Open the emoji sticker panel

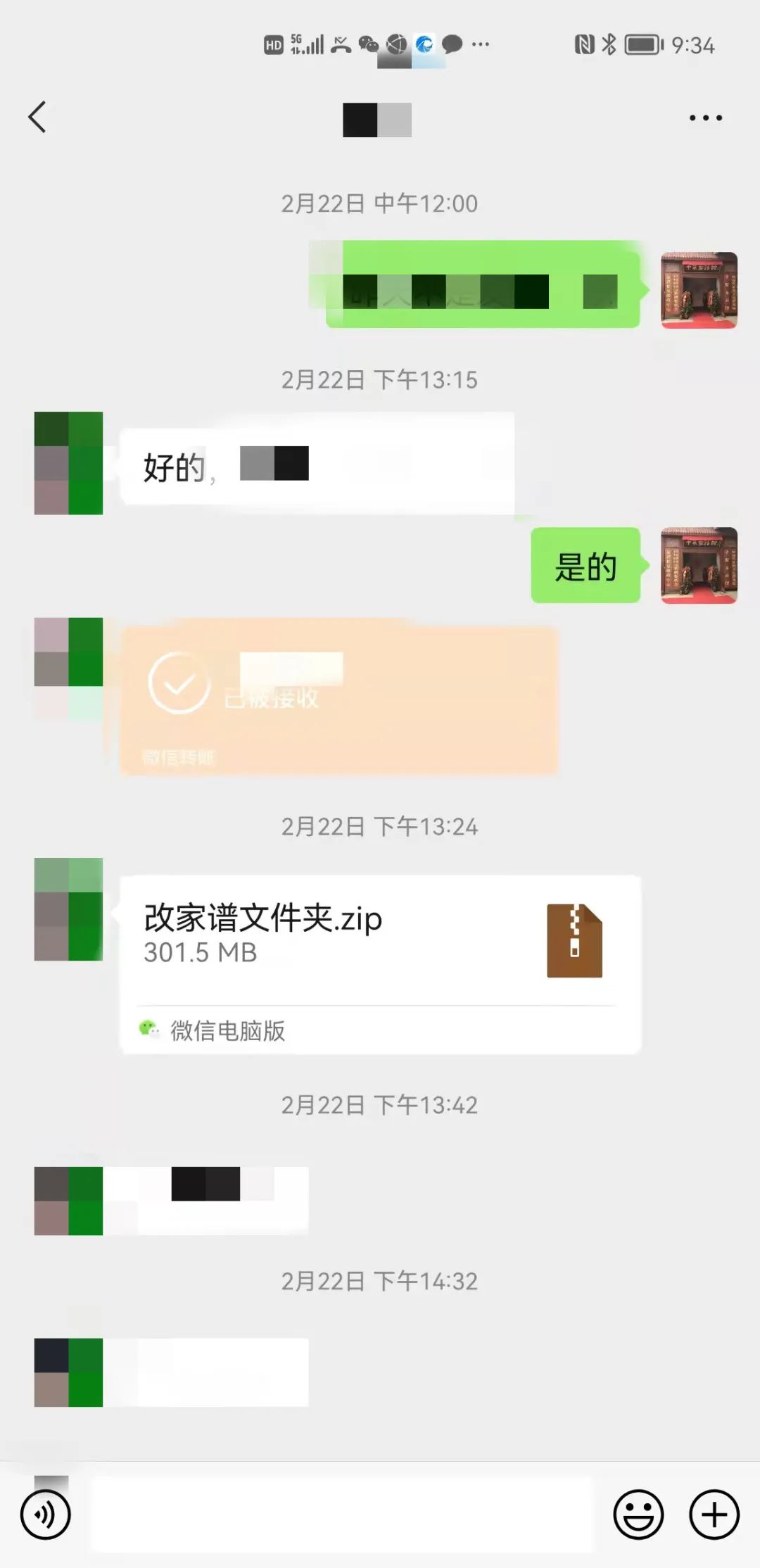click(638, 1514)
